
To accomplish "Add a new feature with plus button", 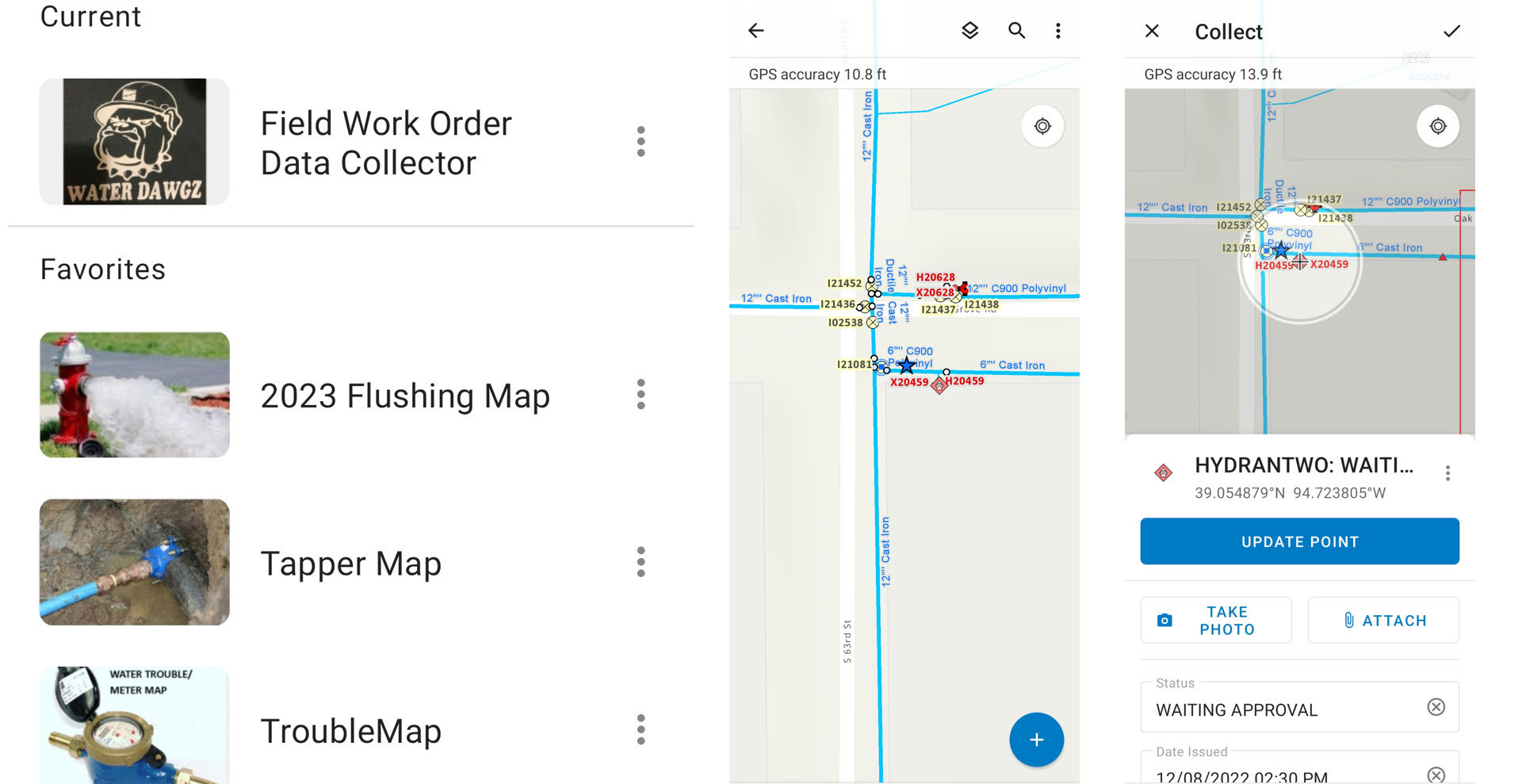I will point(1036,740).
